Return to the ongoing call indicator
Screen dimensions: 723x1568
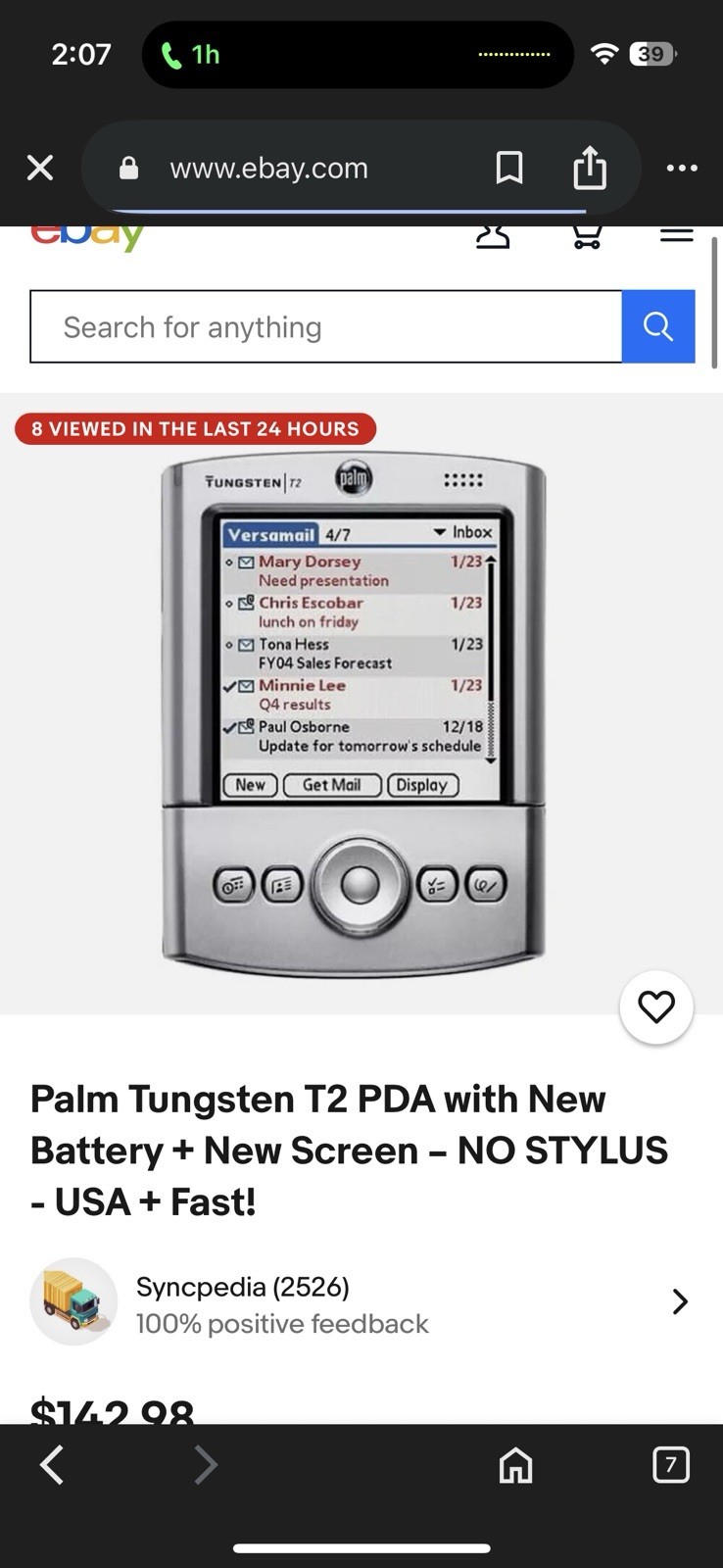click(192, 55)
